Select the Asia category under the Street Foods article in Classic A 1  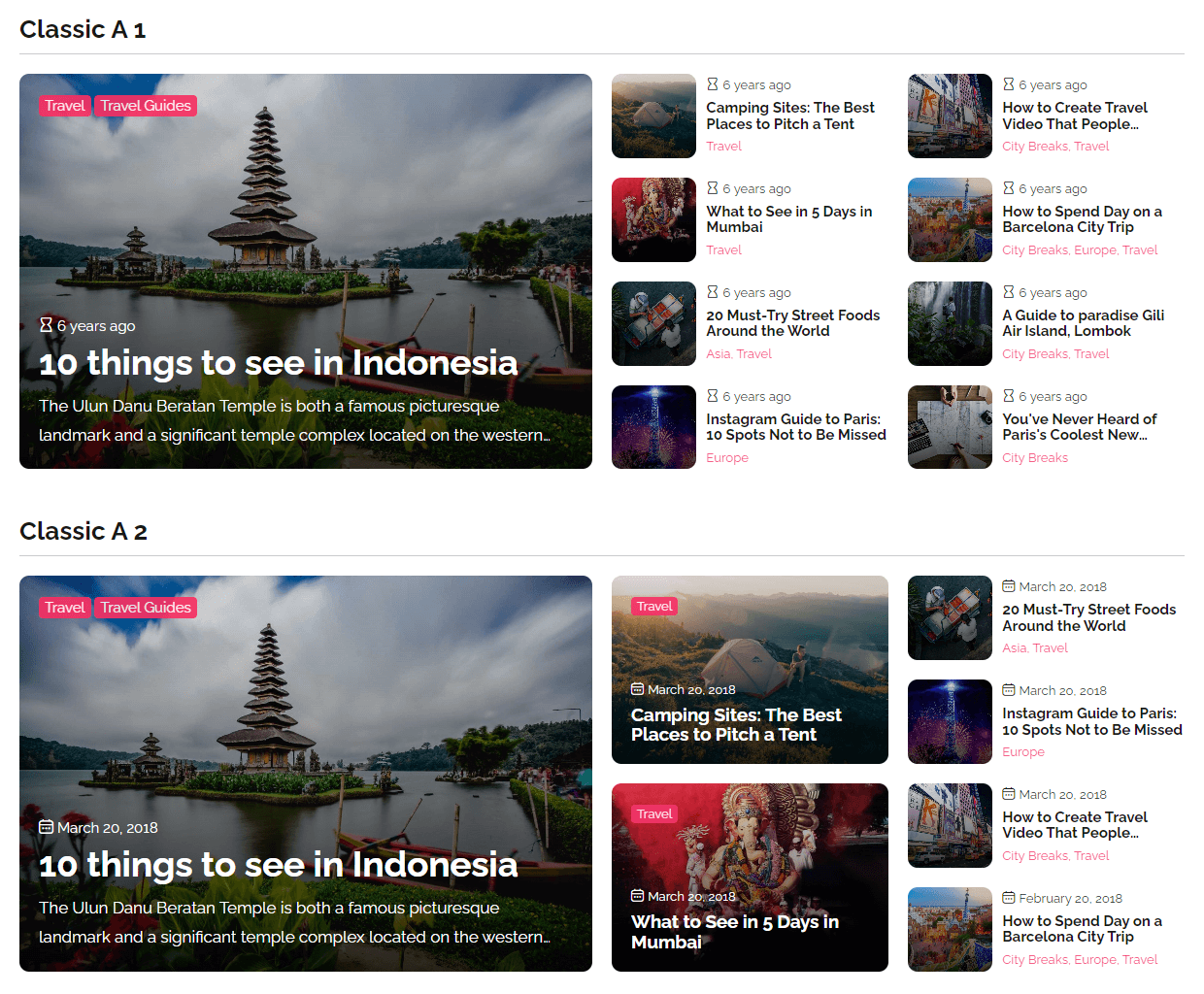pyautogui.click(x=718, y=354)
